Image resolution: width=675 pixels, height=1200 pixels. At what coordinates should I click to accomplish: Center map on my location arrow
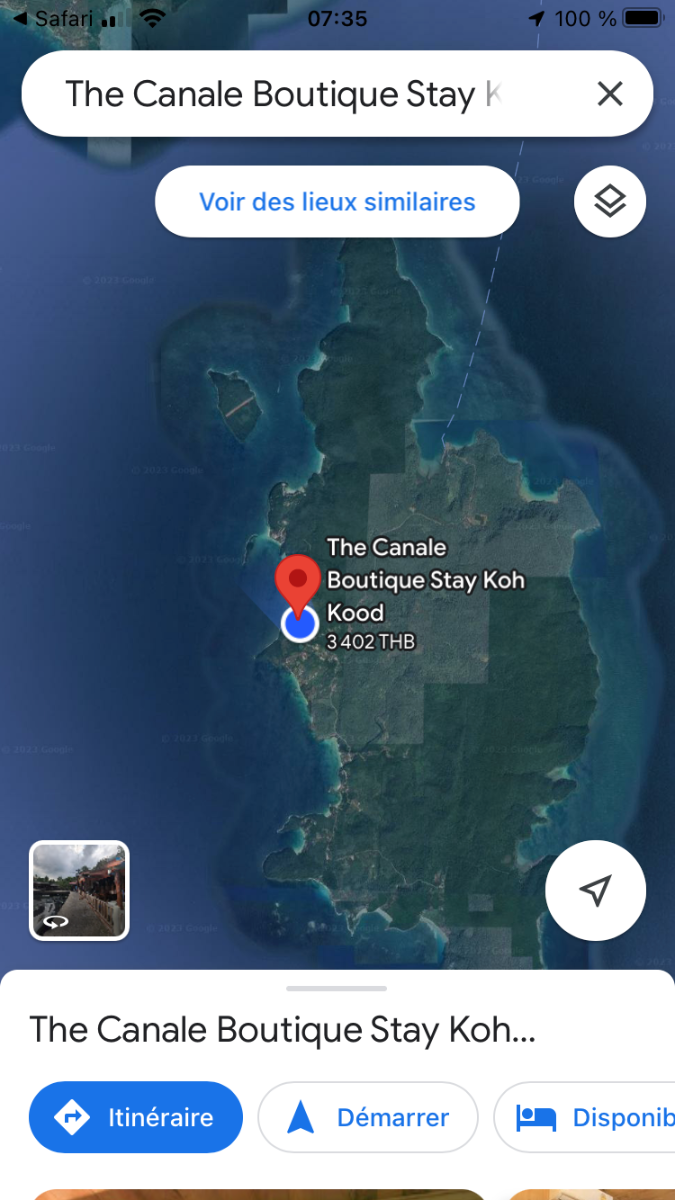tap(596, 890)
